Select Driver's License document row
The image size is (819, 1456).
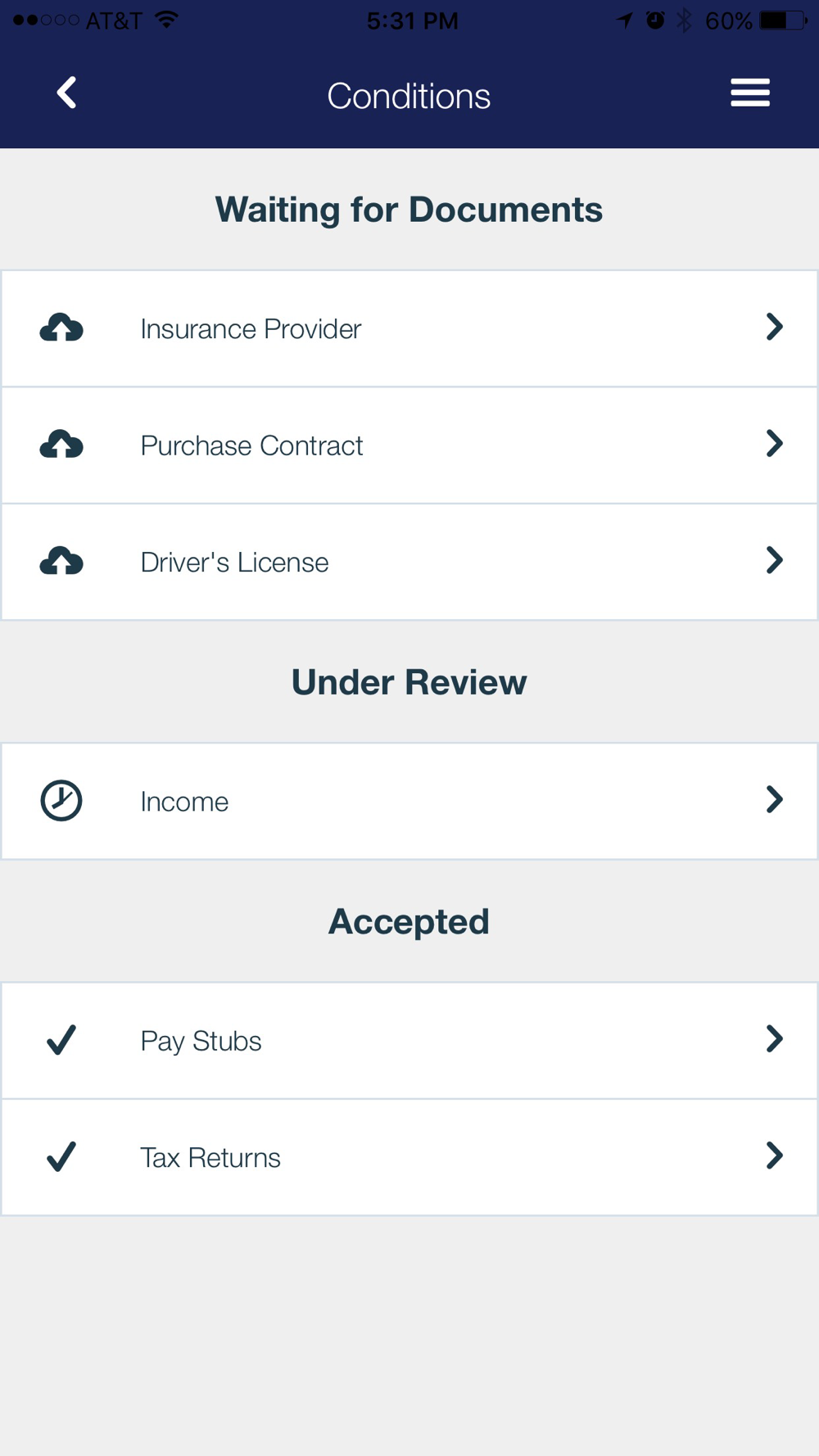409,562
